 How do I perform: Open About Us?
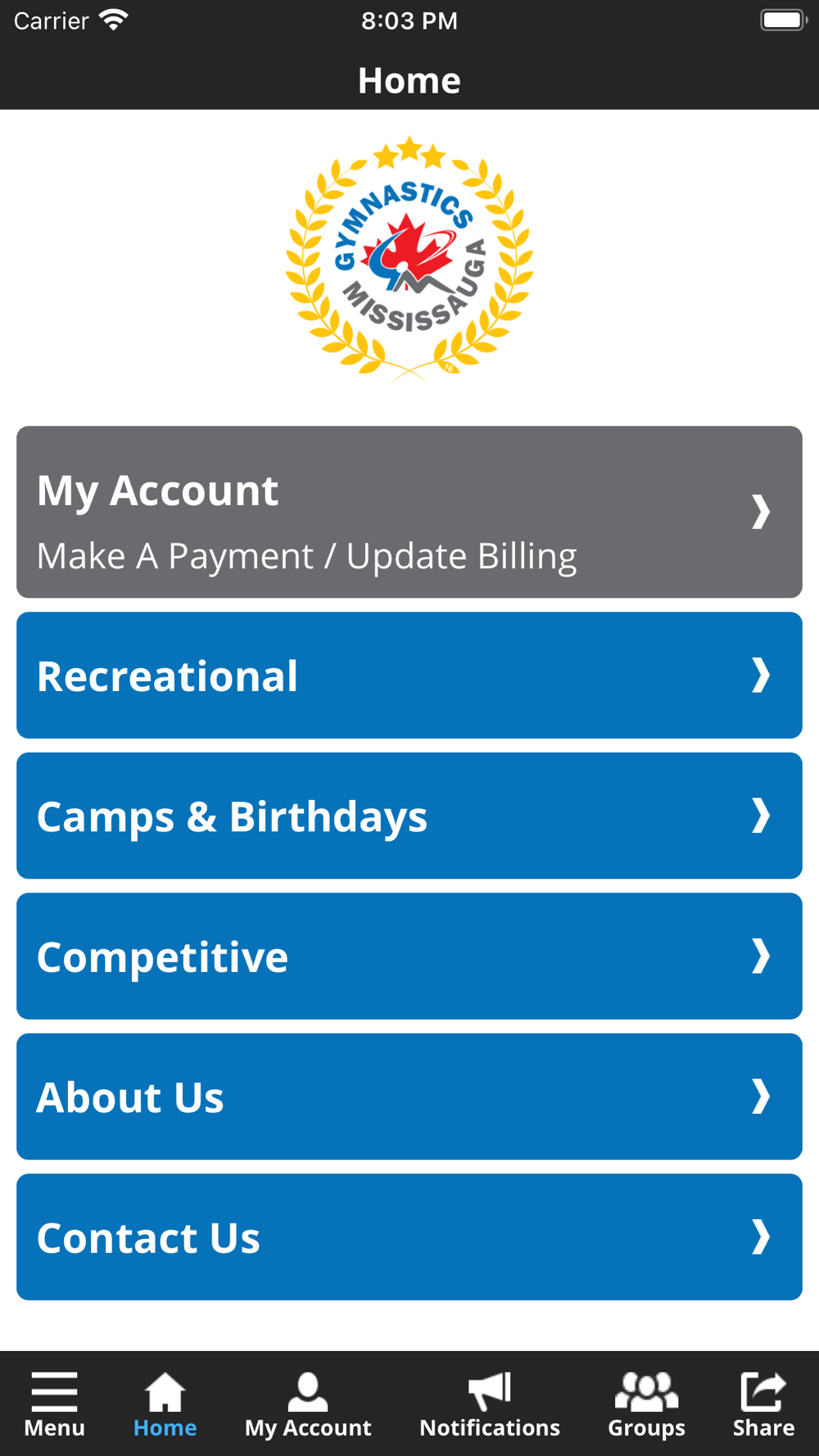point(409,1097)
